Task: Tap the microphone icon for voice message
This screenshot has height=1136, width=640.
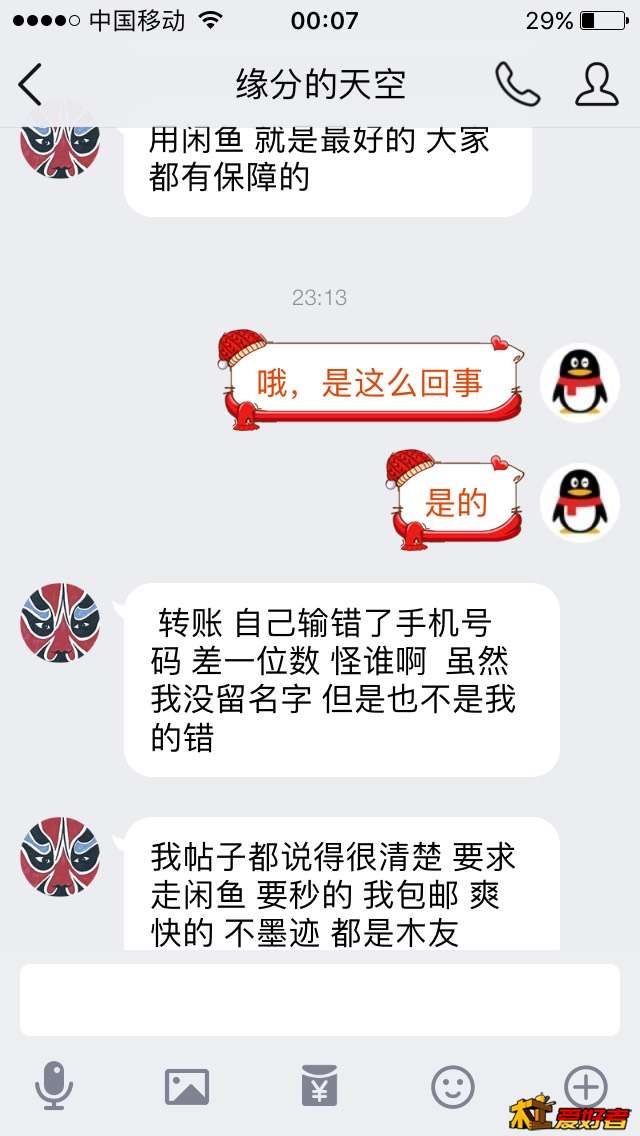Action: [54, 1086]
